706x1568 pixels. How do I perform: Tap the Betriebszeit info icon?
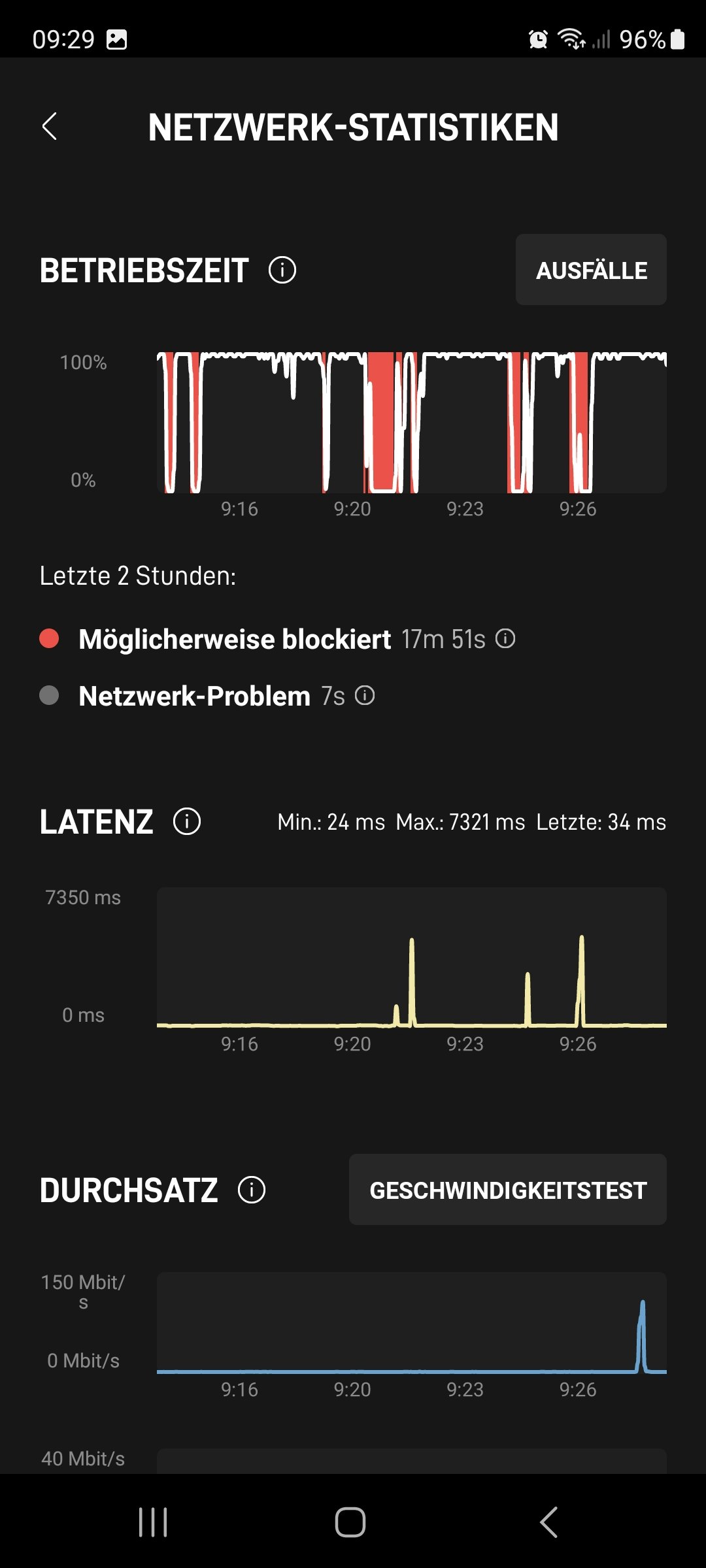tap(281, 270)
